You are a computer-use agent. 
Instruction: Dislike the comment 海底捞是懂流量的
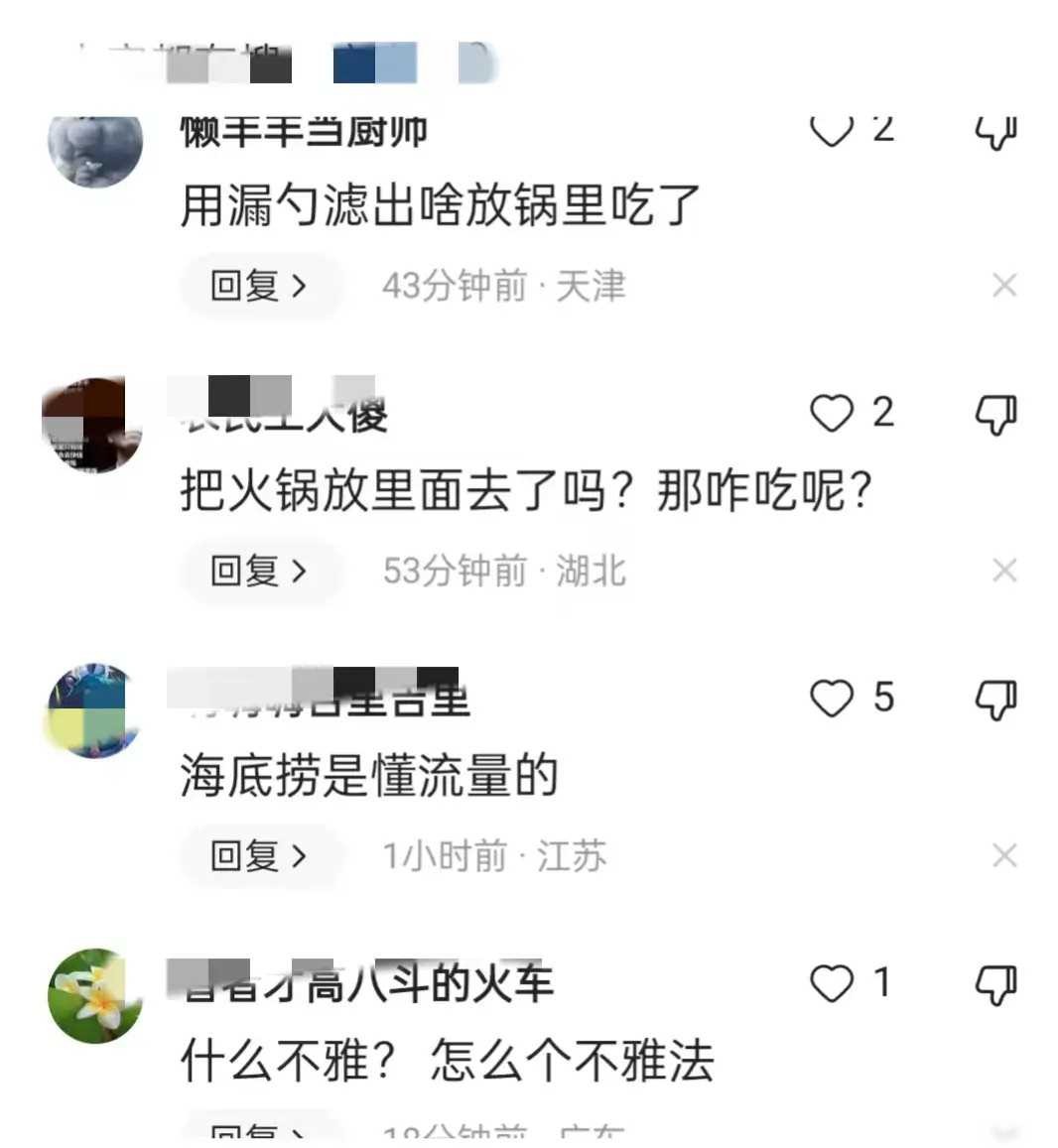coord(996,700)
